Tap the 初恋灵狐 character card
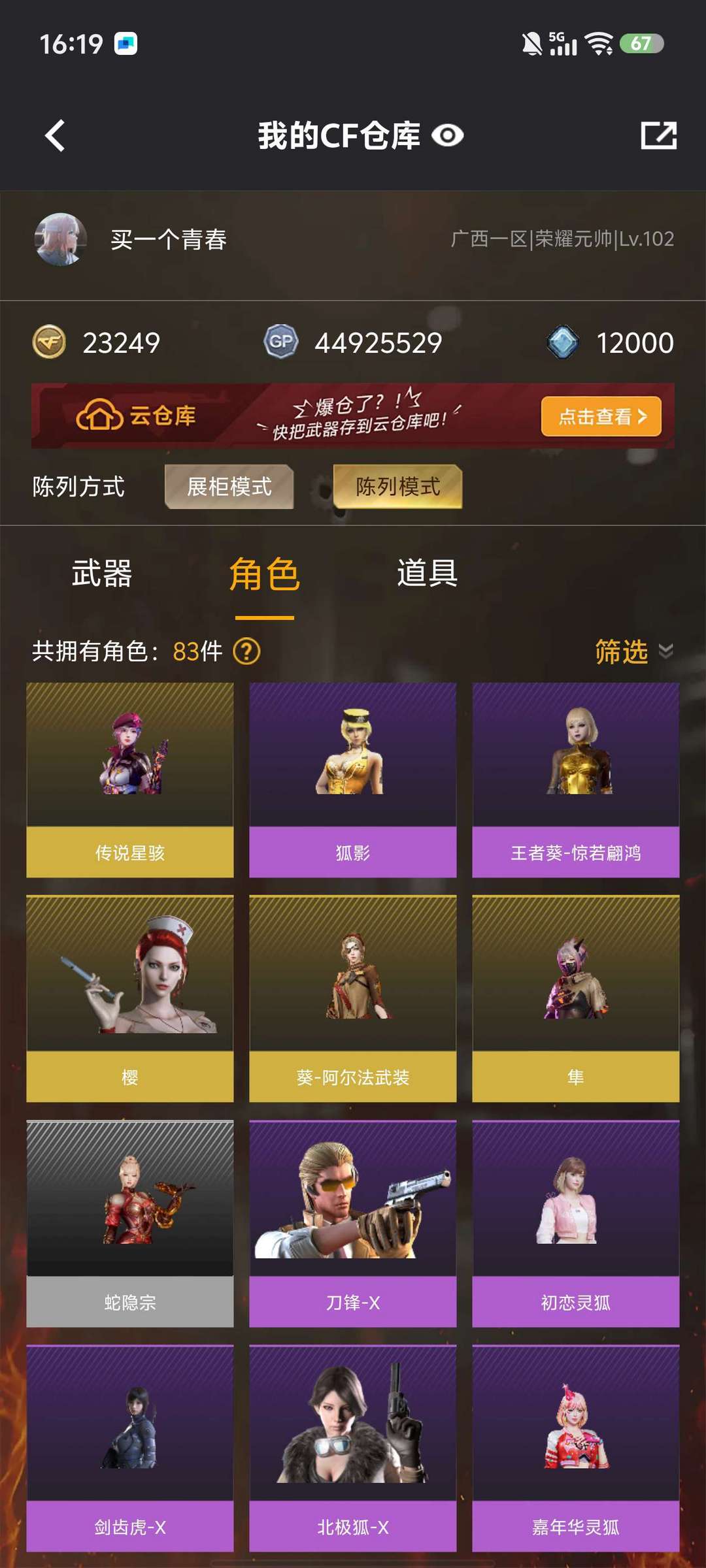706x1568 pixels. pyautogui.click(x=576, y=1223)
